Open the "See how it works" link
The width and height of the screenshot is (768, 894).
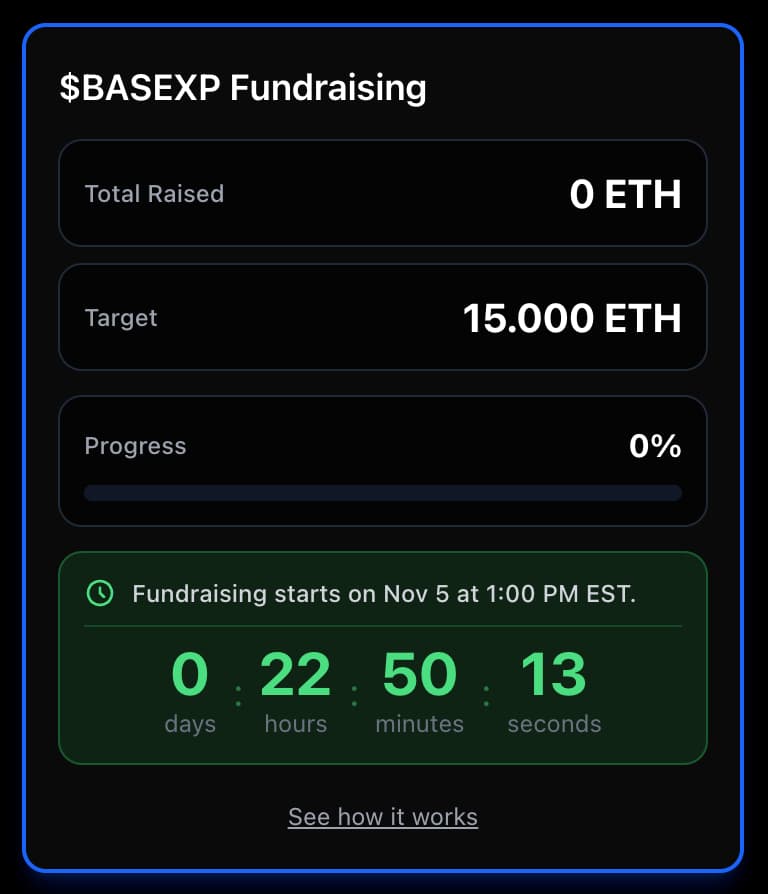tap(383, 817)
